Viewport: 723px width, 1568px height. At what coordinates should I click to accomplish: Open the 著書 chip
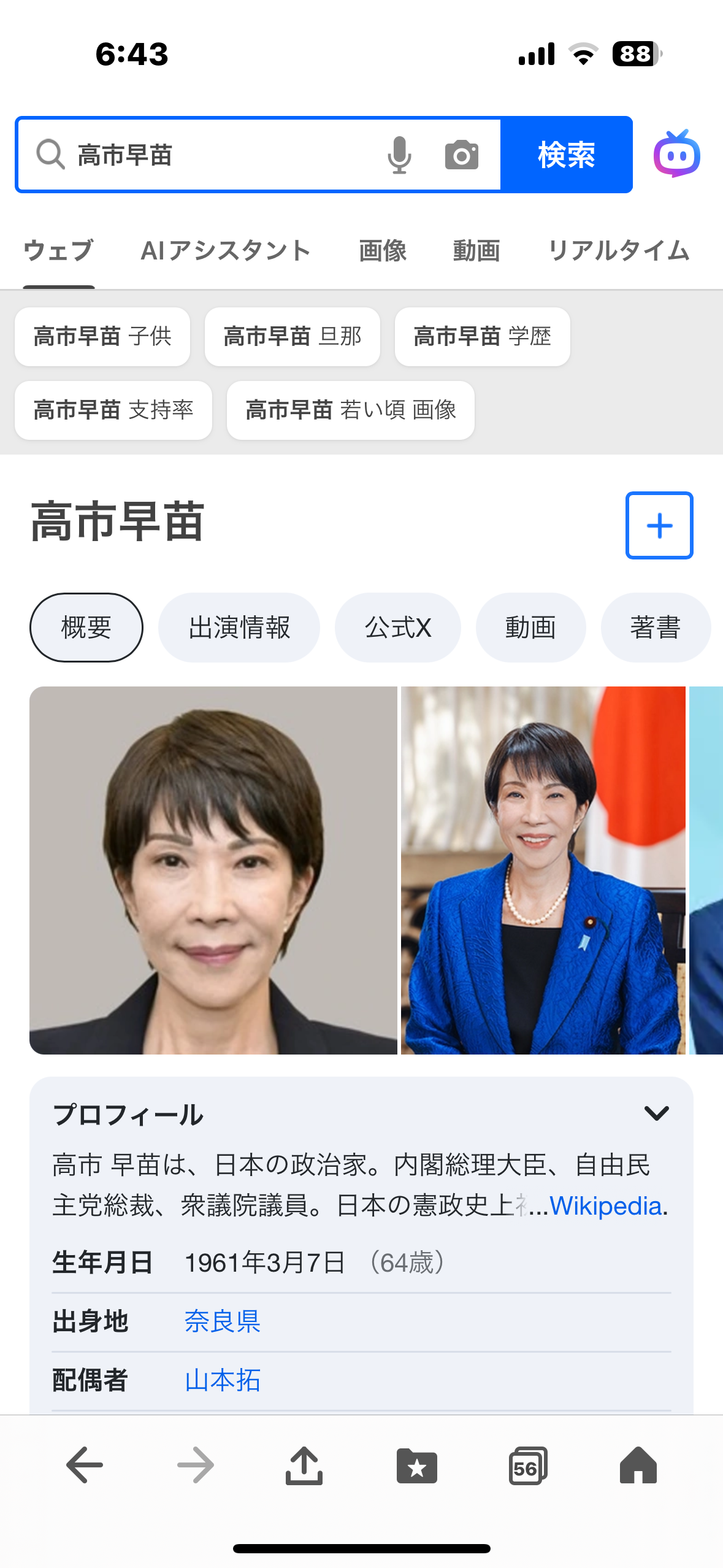click(x=655, y=628)
